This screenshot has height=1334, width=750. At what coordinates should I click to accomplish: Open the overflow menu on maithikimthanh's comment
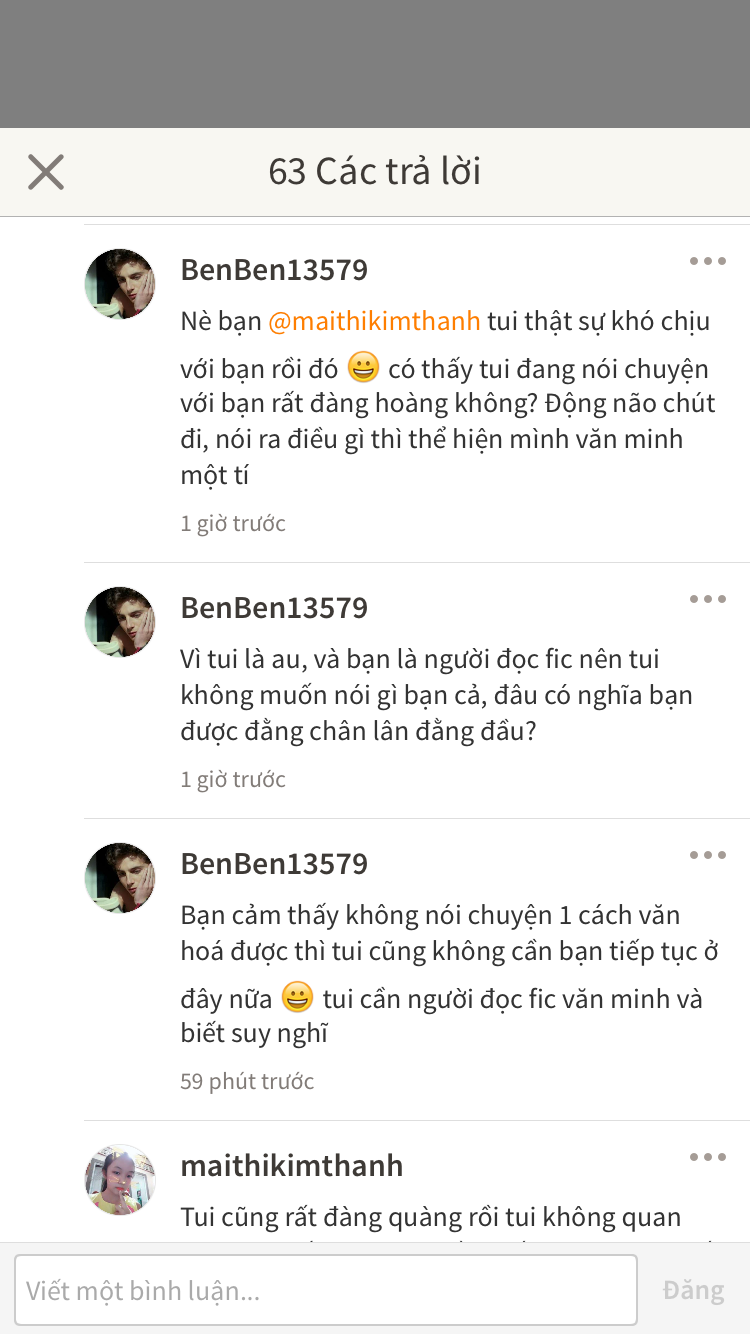point(707,1158)
